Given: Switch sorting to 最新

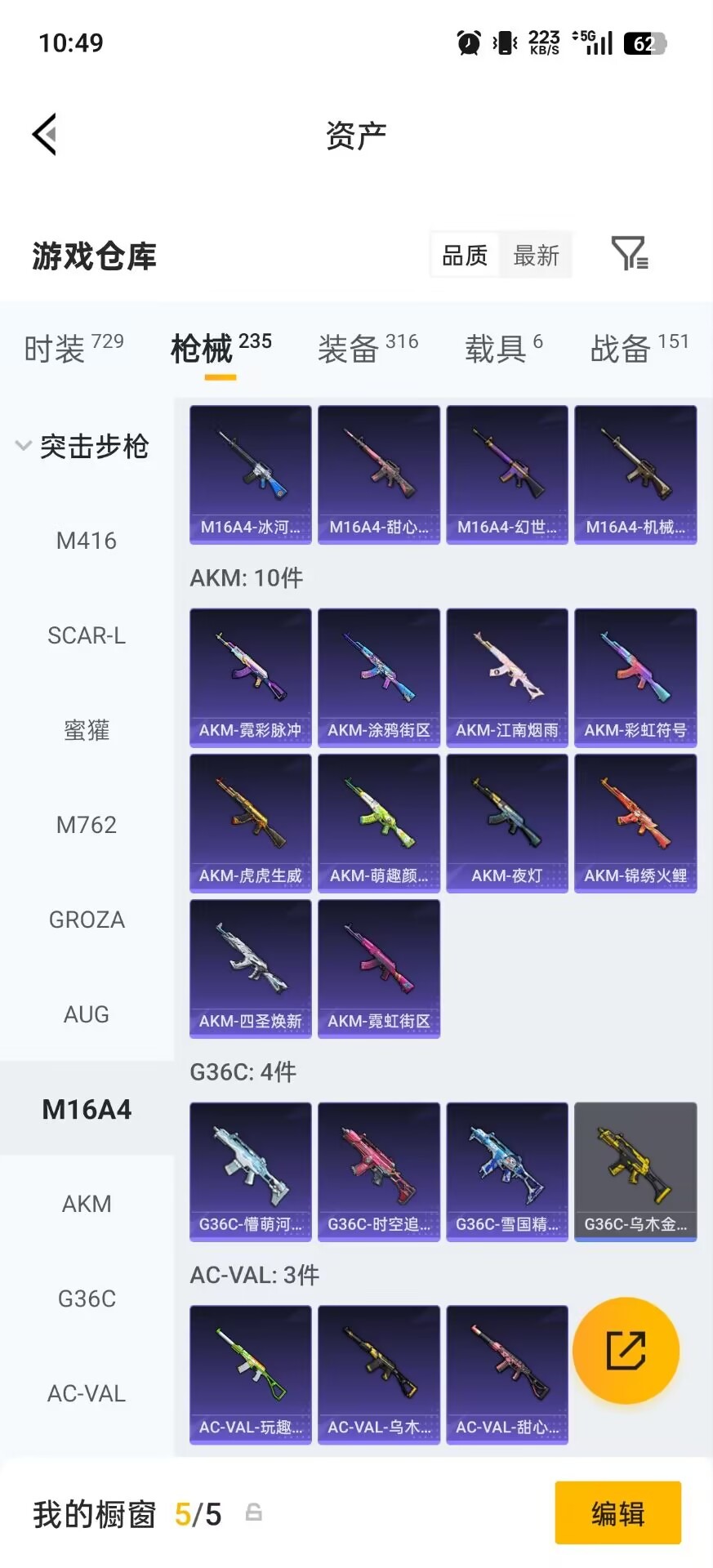Looking at the screenshot, I should click(x=536, y=255).
